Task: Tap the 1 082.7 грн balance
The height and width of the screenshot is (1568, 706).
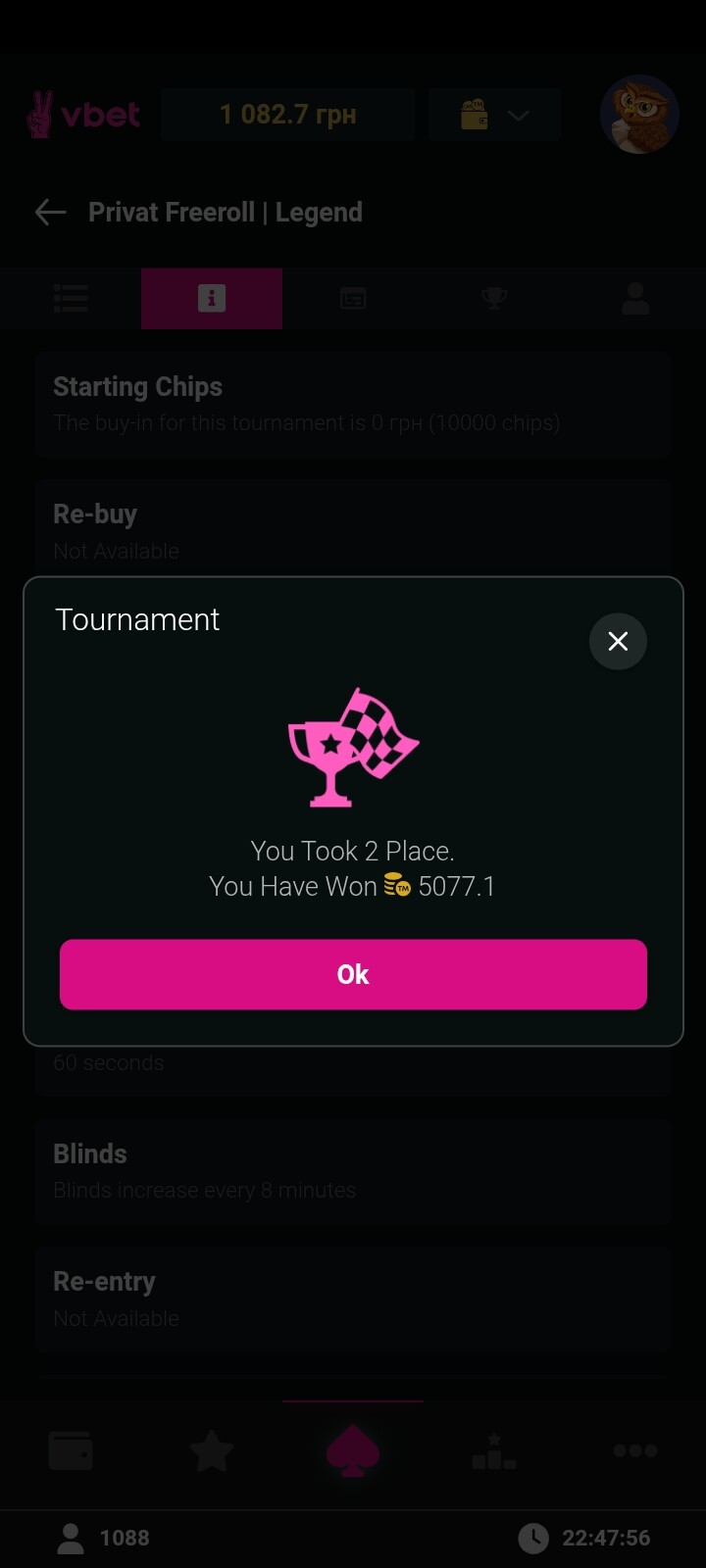Action: [288, 115]
